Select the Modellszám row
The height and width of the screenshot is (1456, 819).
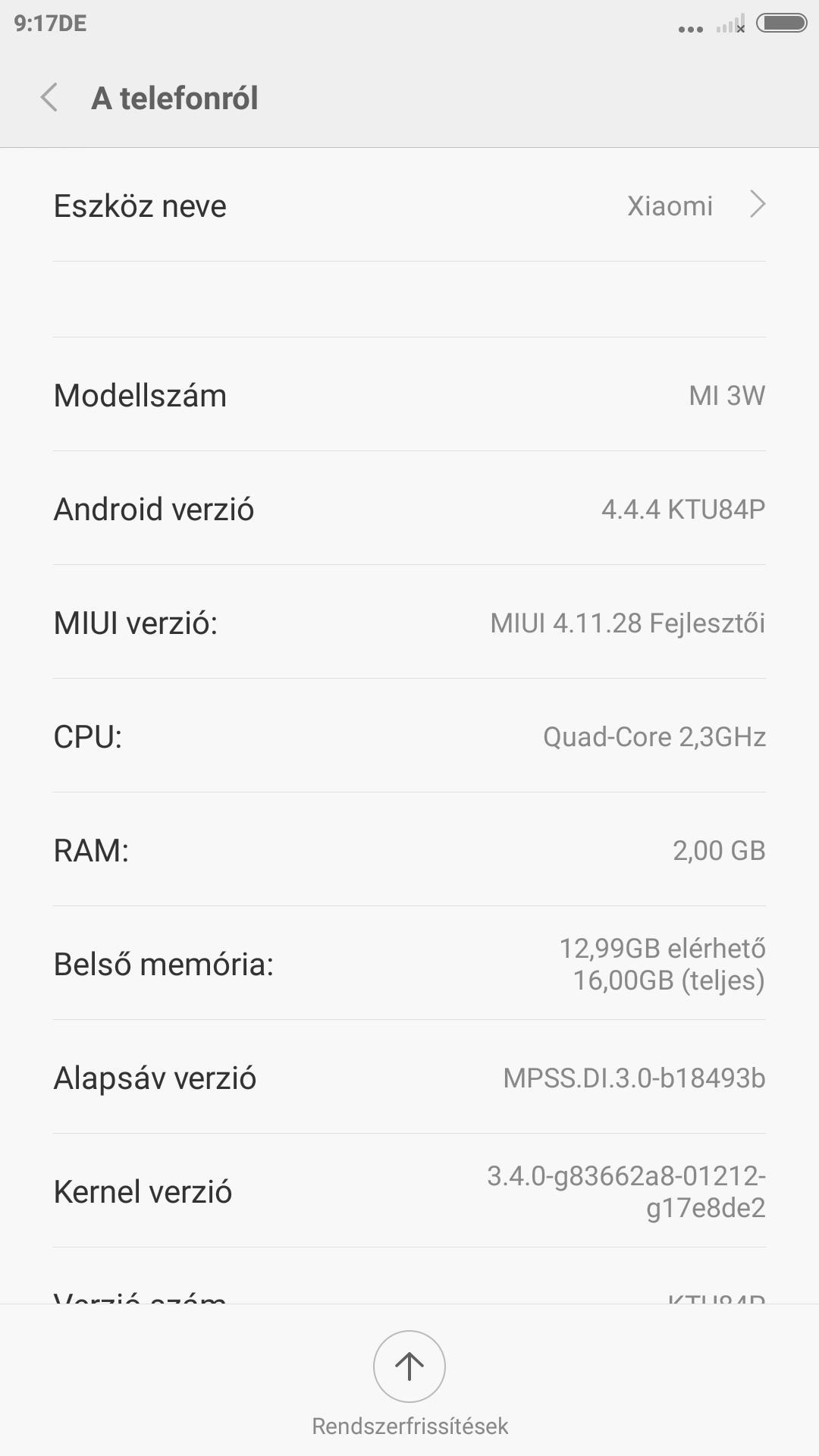click(409, 395)
